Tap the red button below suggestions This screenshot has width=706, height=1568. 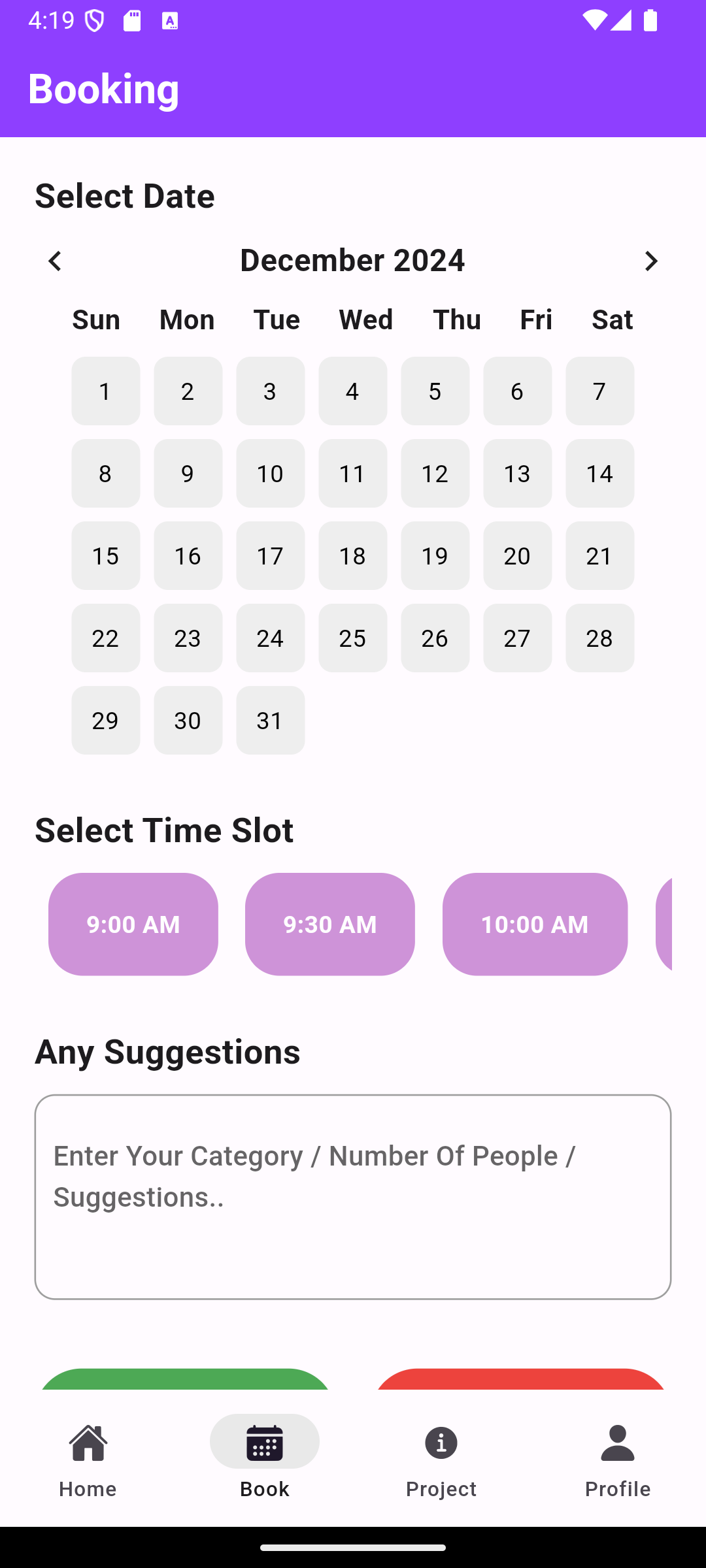[x=521, y=1379]
